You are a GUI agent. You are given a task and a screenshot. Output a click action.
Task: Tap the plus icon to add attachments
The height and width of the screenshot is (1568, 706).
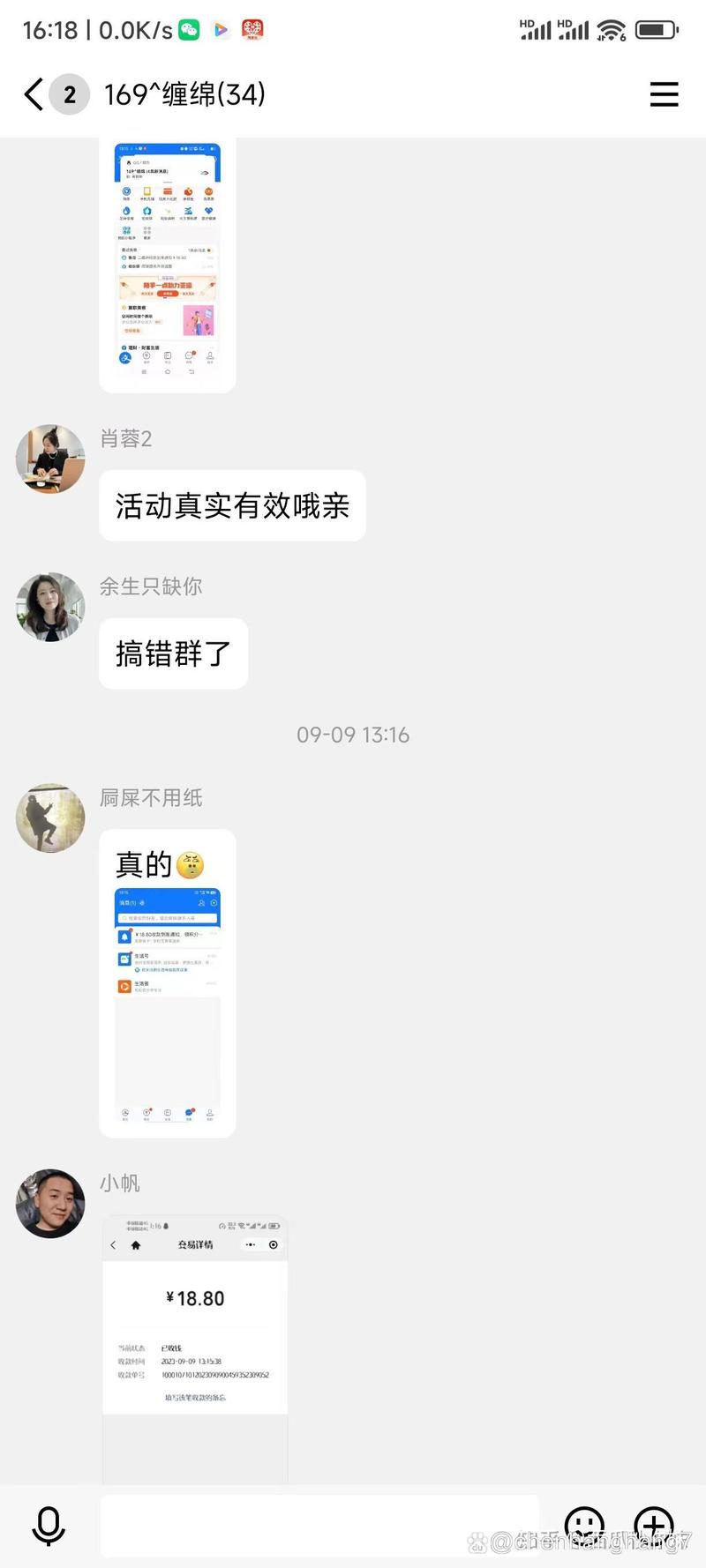click(x=654, y=1526)
